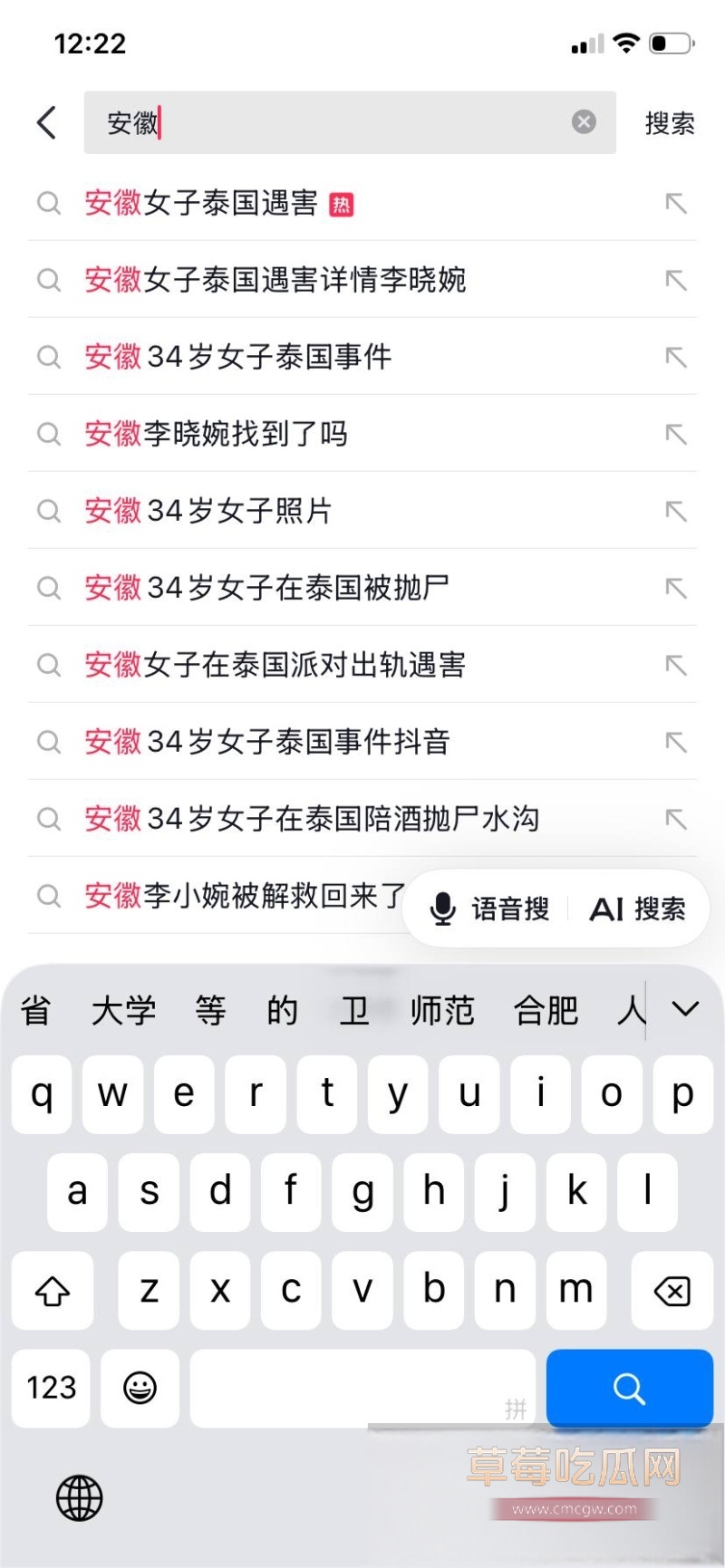The width and height of the screenshot is (725, 1568).
Task: Tap the globe icon to switch keyboards
Action: (78, 1497)
